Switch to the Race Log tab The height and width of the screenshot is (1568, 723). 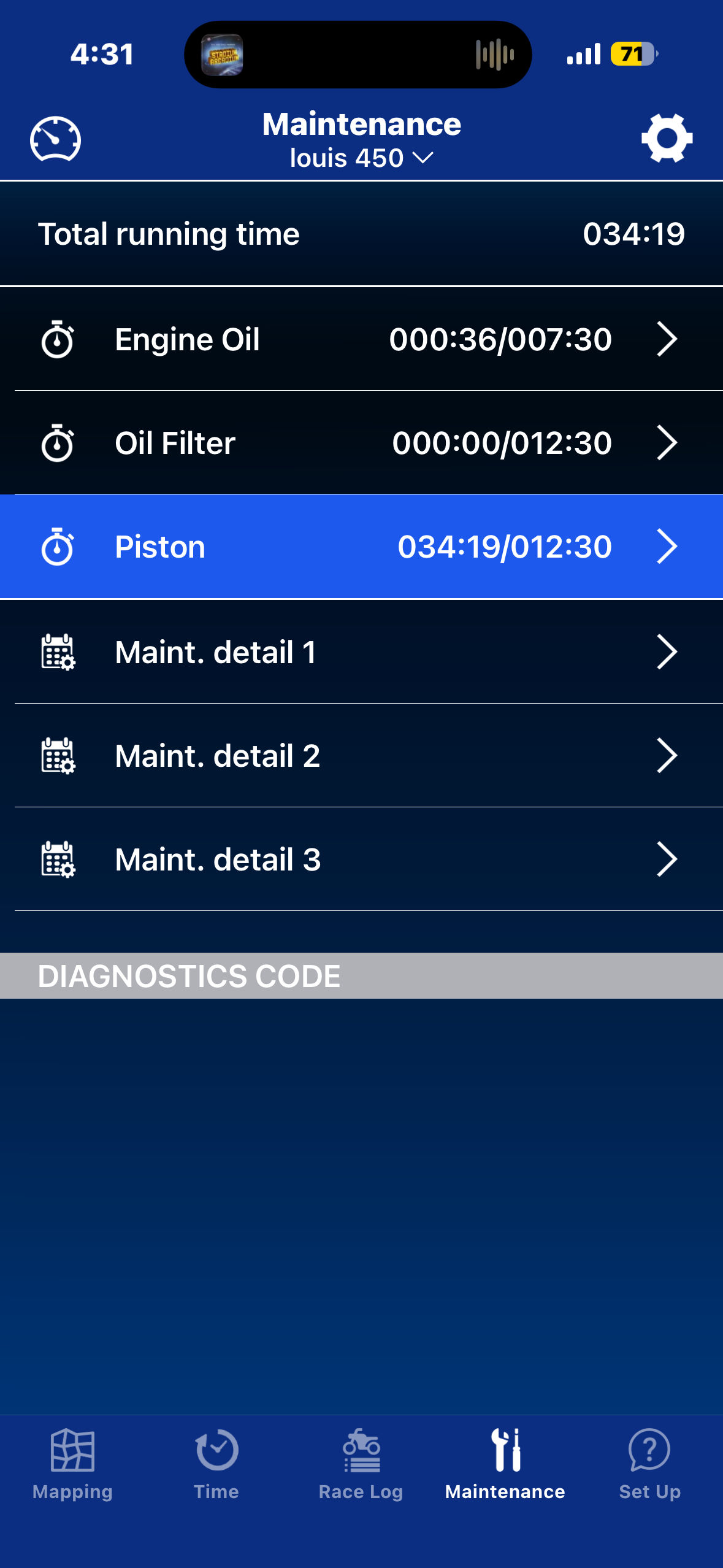361,1464
